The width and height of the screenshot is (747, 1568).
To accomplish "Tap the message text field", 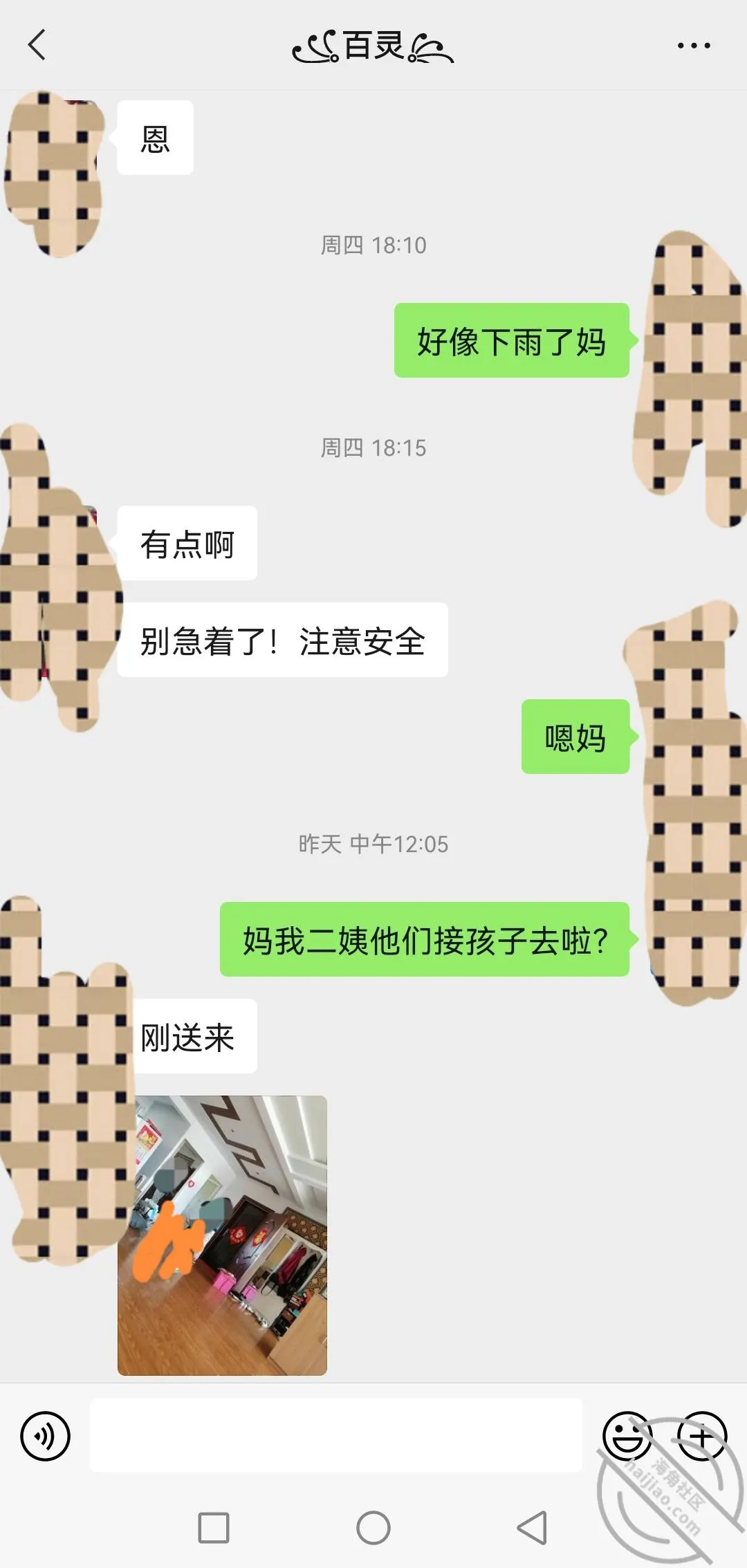I will [335, 1435].
